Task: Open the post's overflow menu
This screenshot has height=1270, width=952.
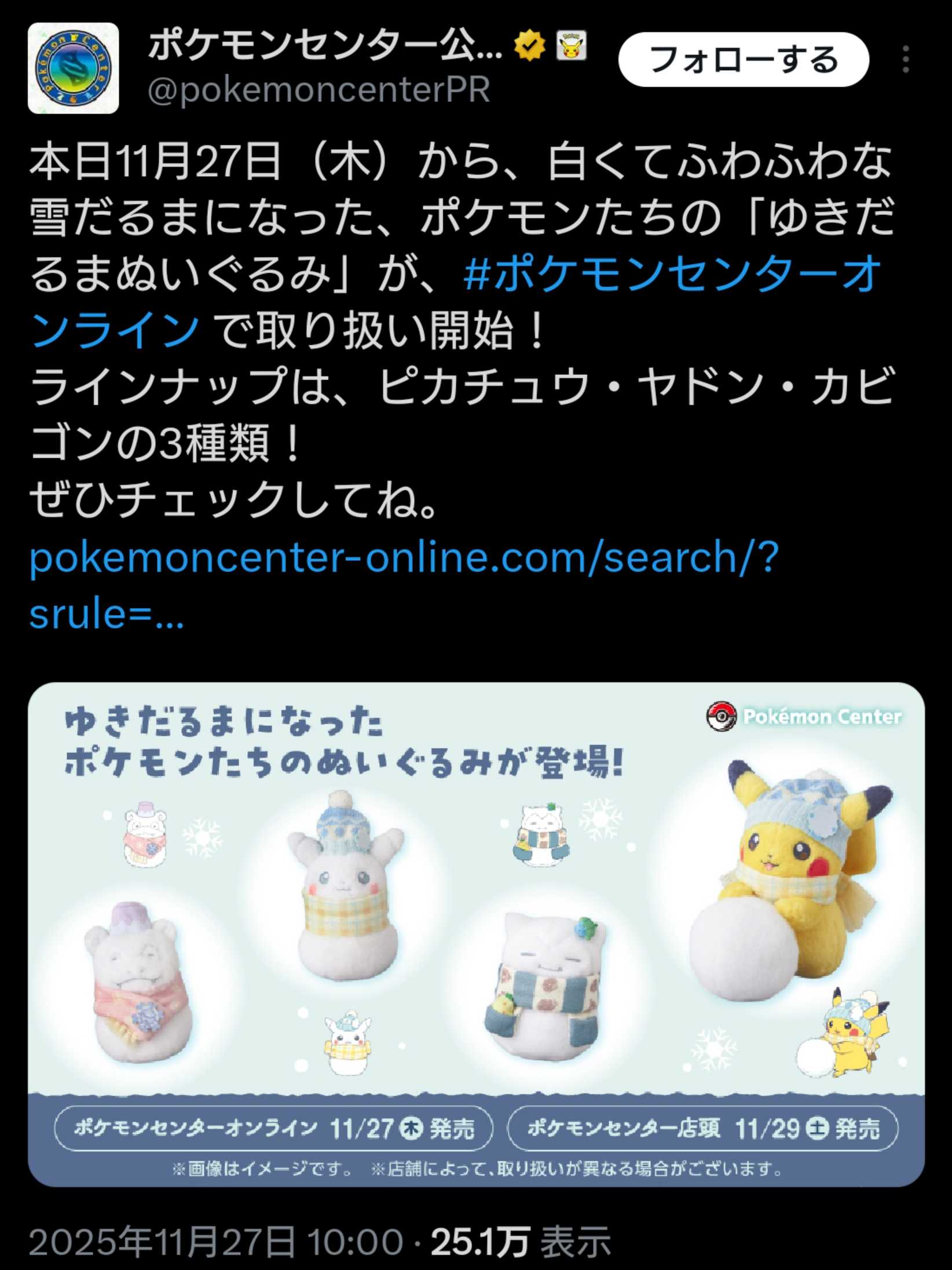Action: (x=906, y=60)
